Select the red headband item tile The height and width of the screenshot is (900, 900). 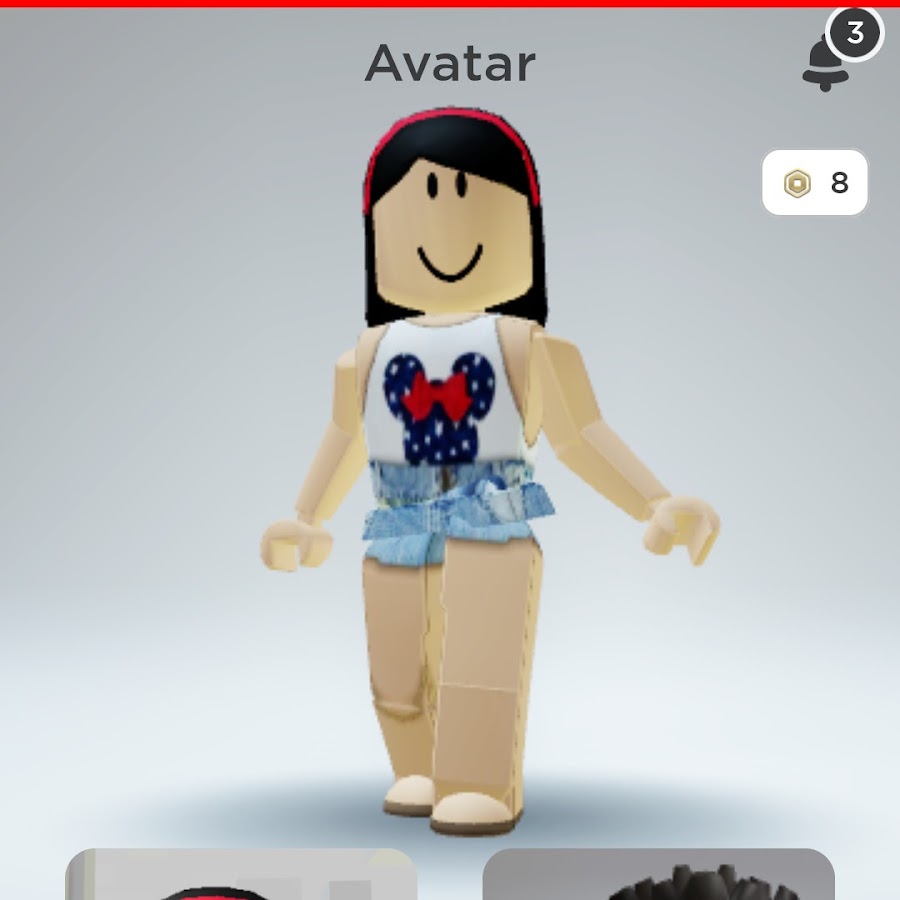[241, 876]
